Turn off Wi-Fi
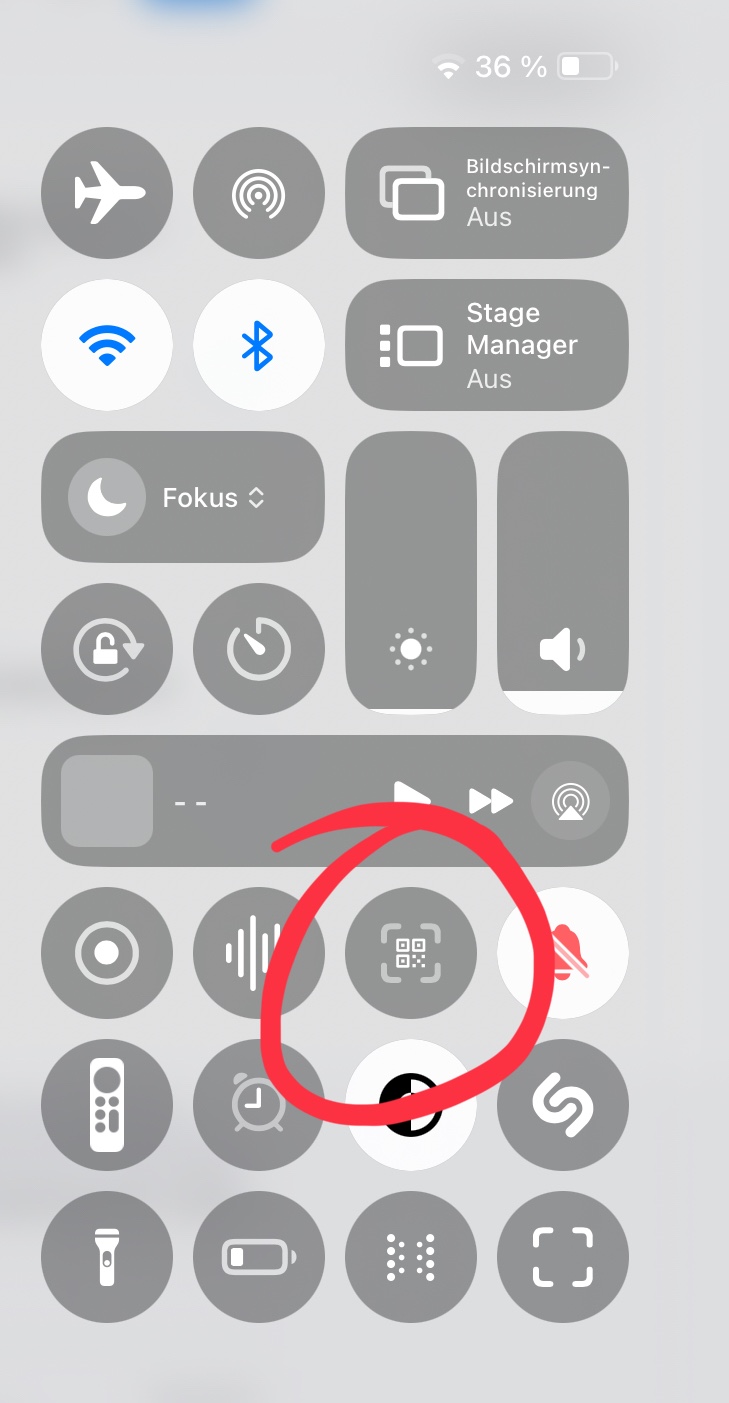The width and height of the screenshot is (729, 1403). [x=107, y=346]
